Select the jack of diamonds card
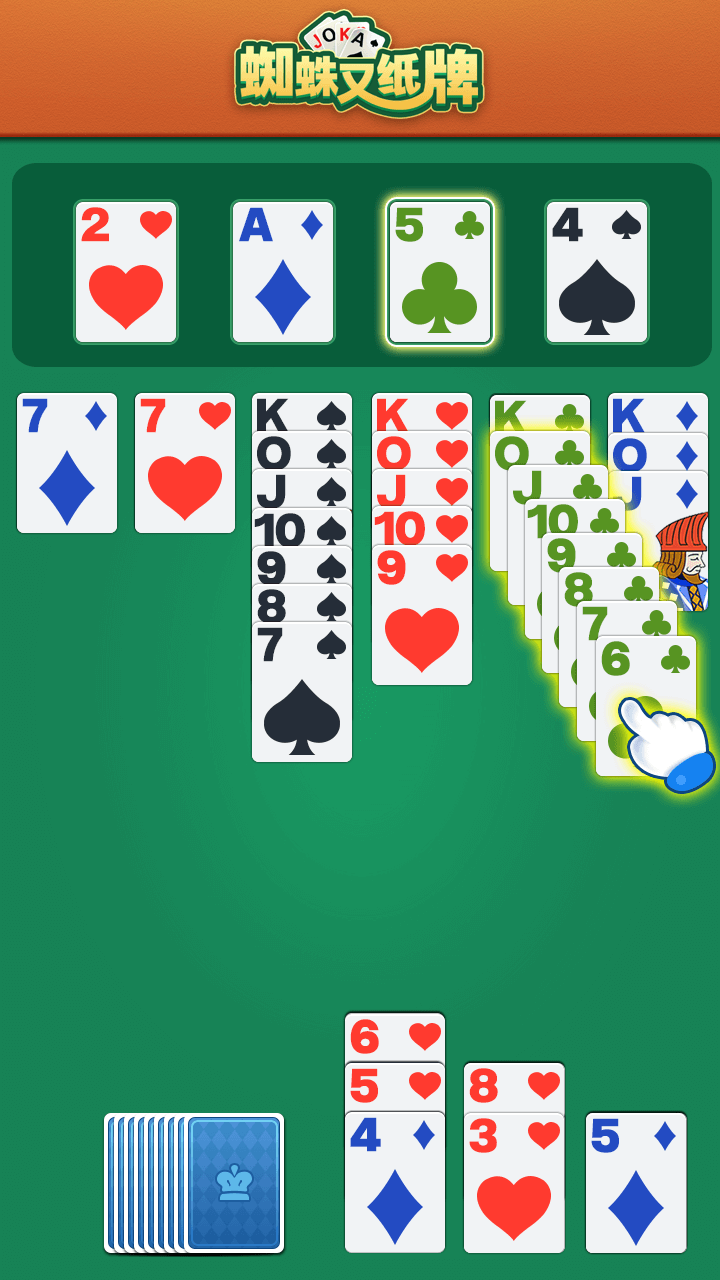The width and height of the screenshot is (720, 1280). pyautogui.click(x=640, y=493)
